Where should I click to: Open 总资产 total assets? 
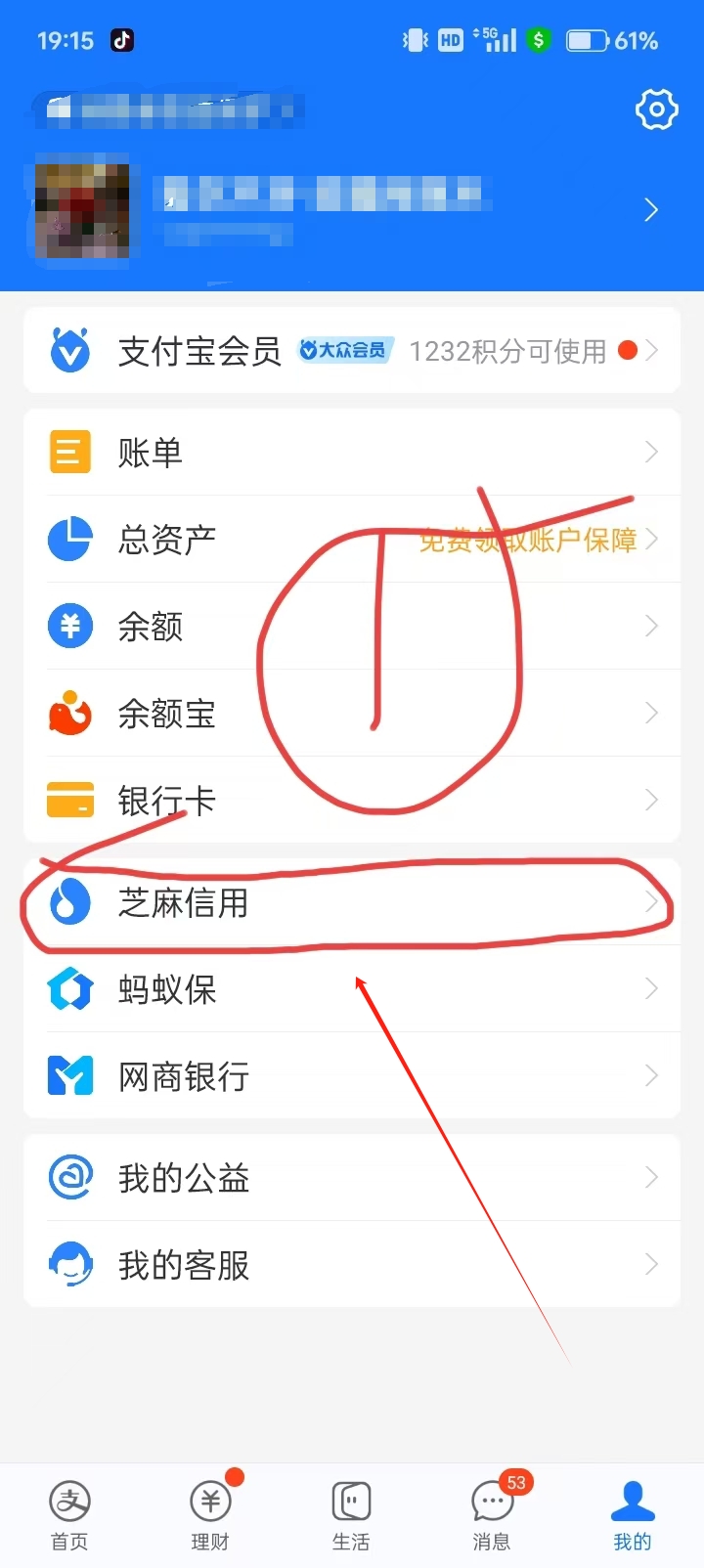352,539
